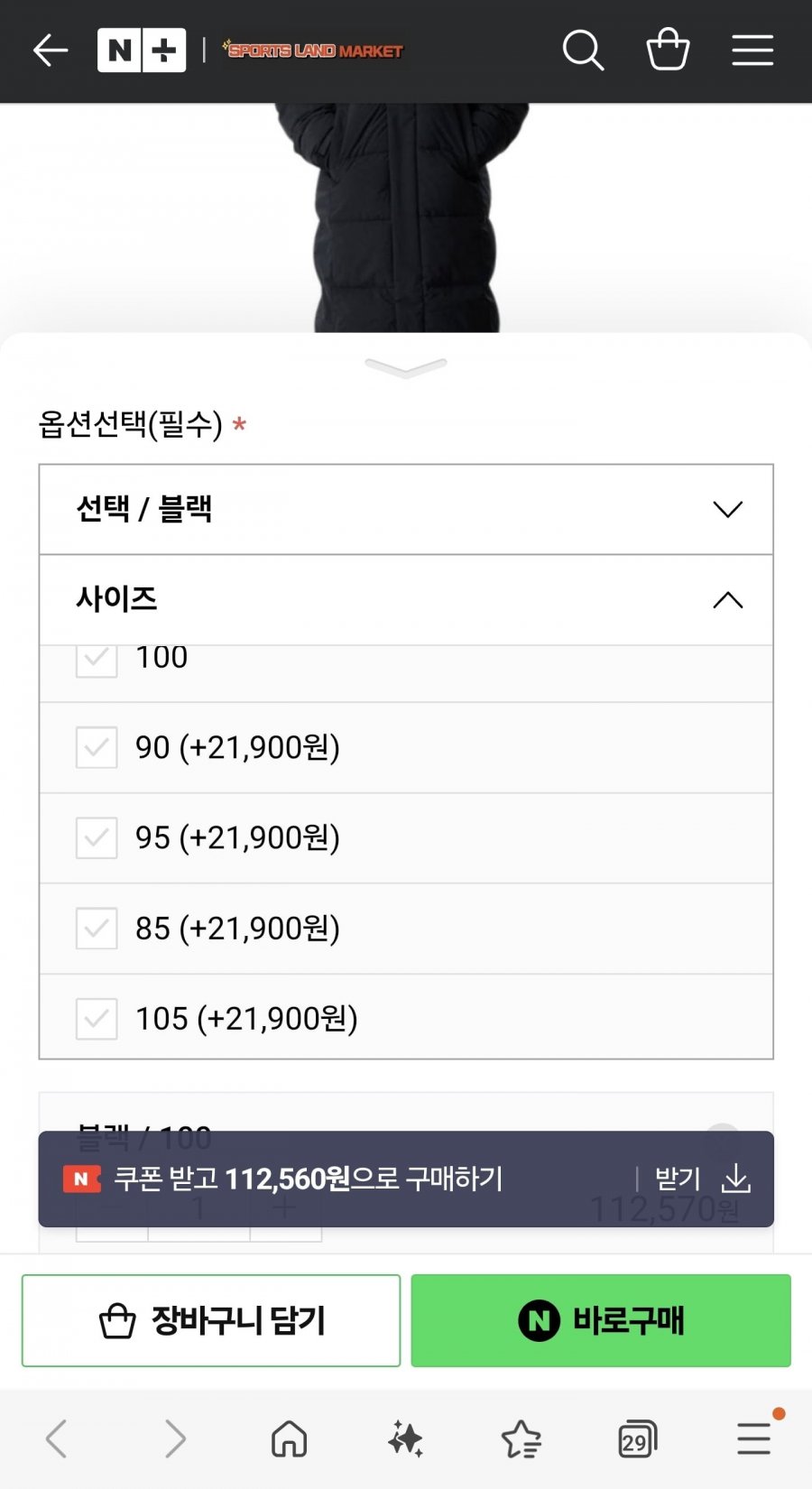Open the top hamburger menu
Image resolution: width=812 pixels, height=1489 pixels.
tap(752, 51)
